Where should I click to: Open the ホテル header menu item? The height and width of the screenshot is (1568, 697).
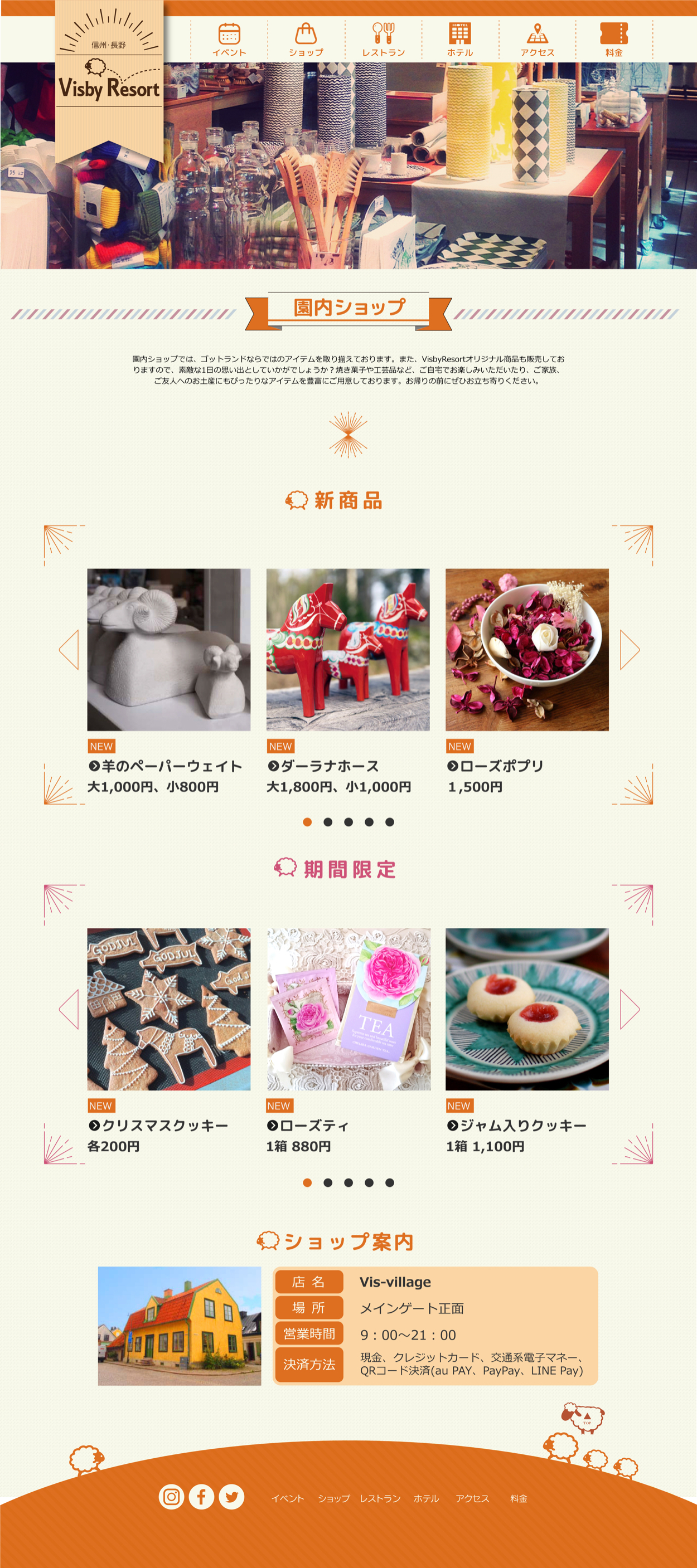(460, 40)
